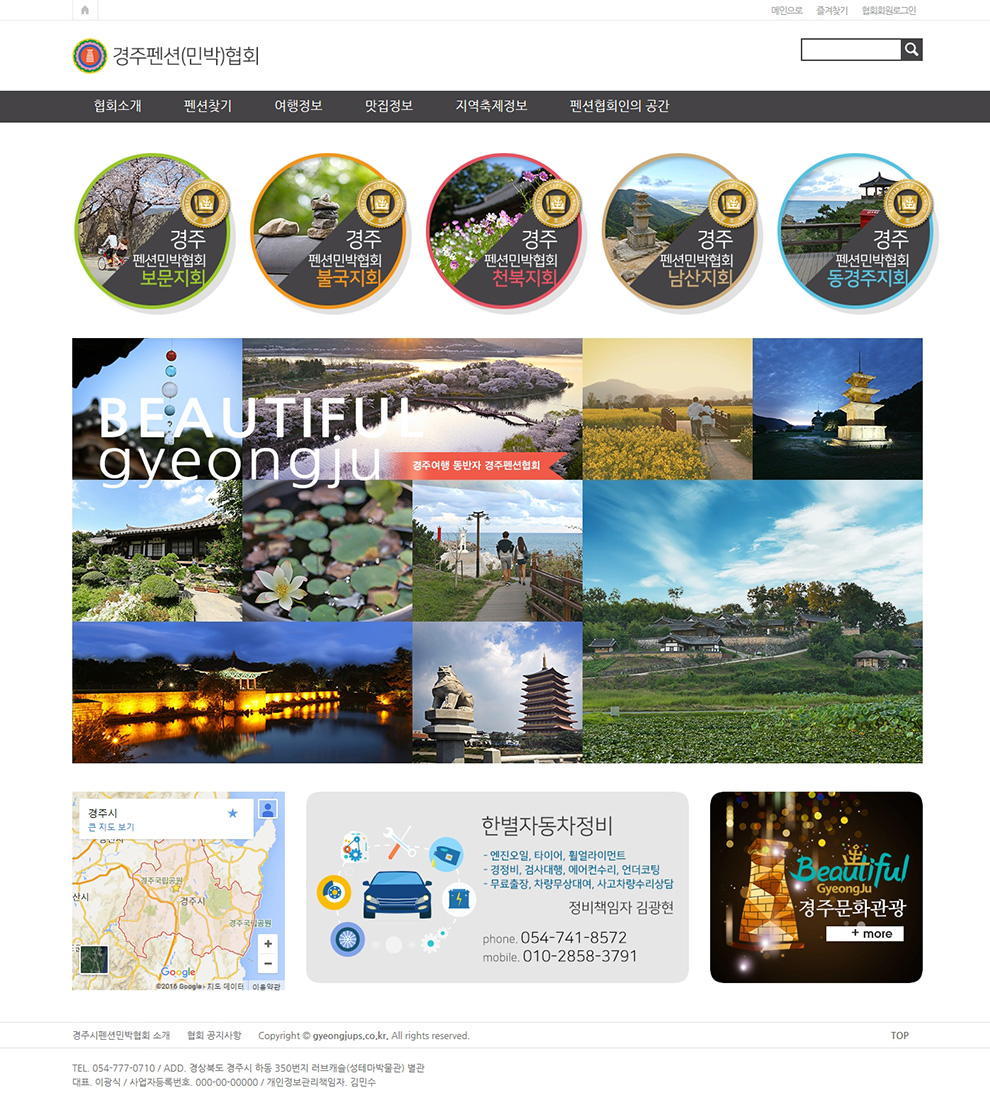Go to 여행정보 section
Image resolution: width=990 pixels, height=1100 pixels.
tap(298, 106)
